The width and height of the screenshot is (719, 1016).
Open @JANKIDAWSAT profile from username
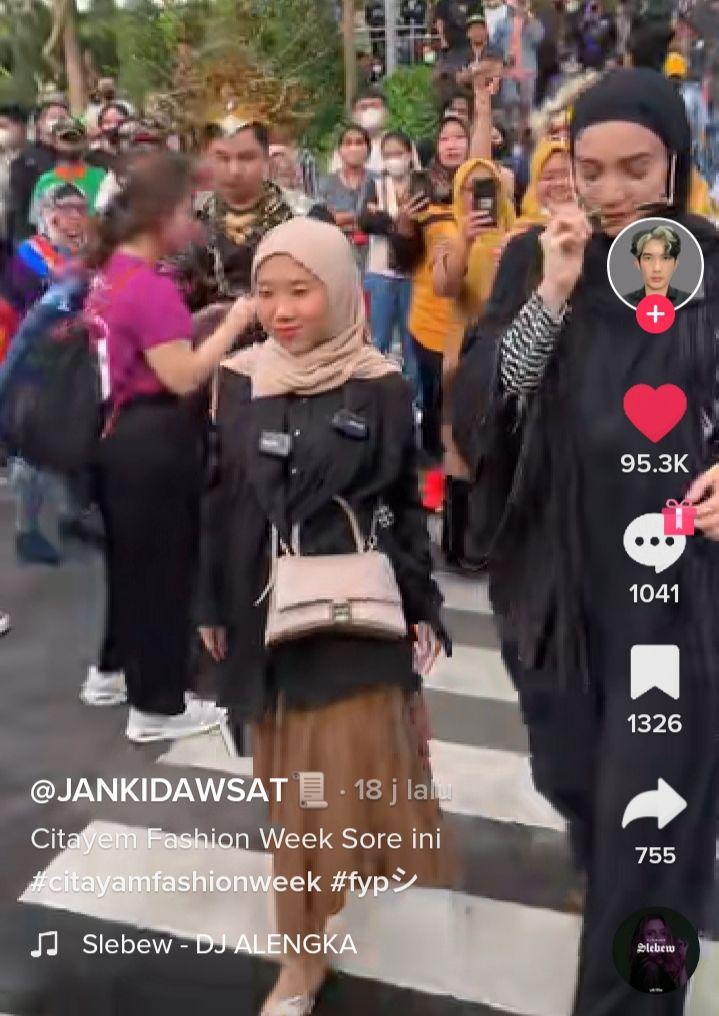pos(159,790)
